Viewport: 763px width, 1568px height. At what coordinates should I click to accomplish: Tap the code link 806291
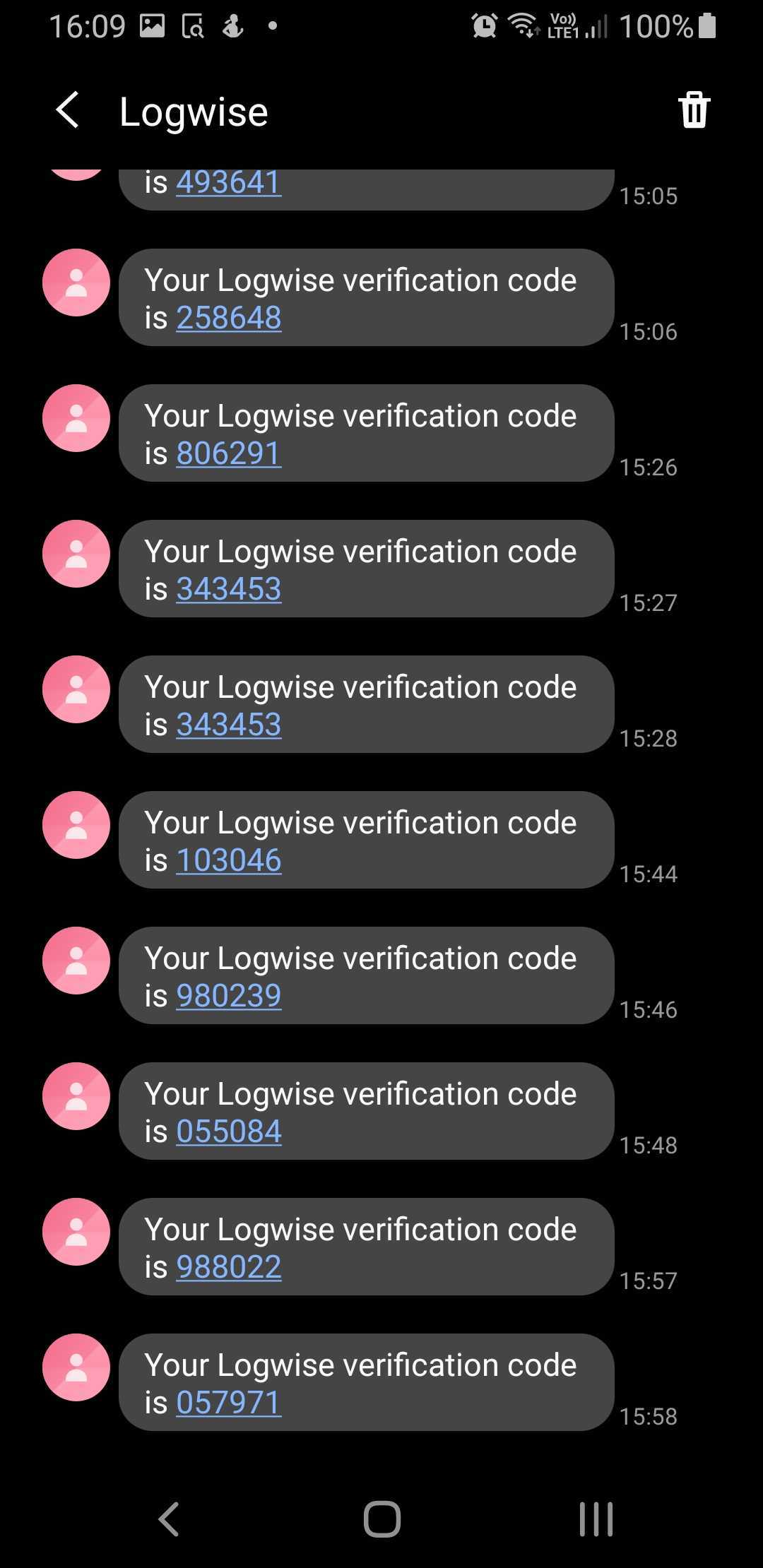tap(228, 453)
